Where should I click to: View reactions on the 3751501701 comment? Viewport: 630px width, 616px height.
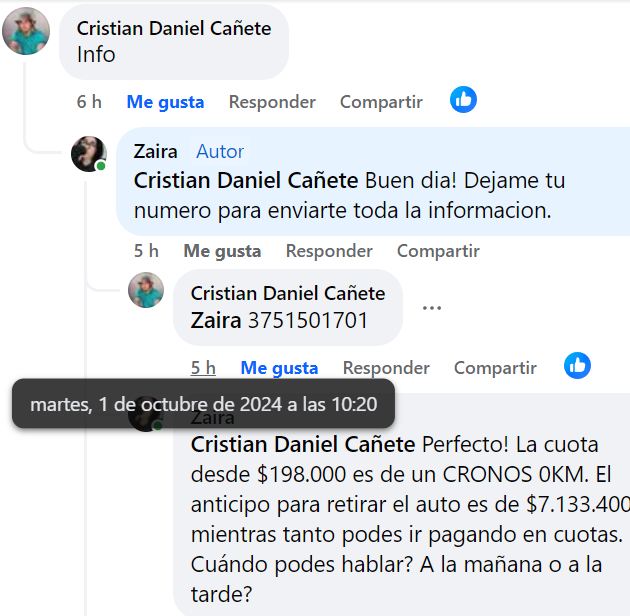pyautogui.click(x=577, y=366)
